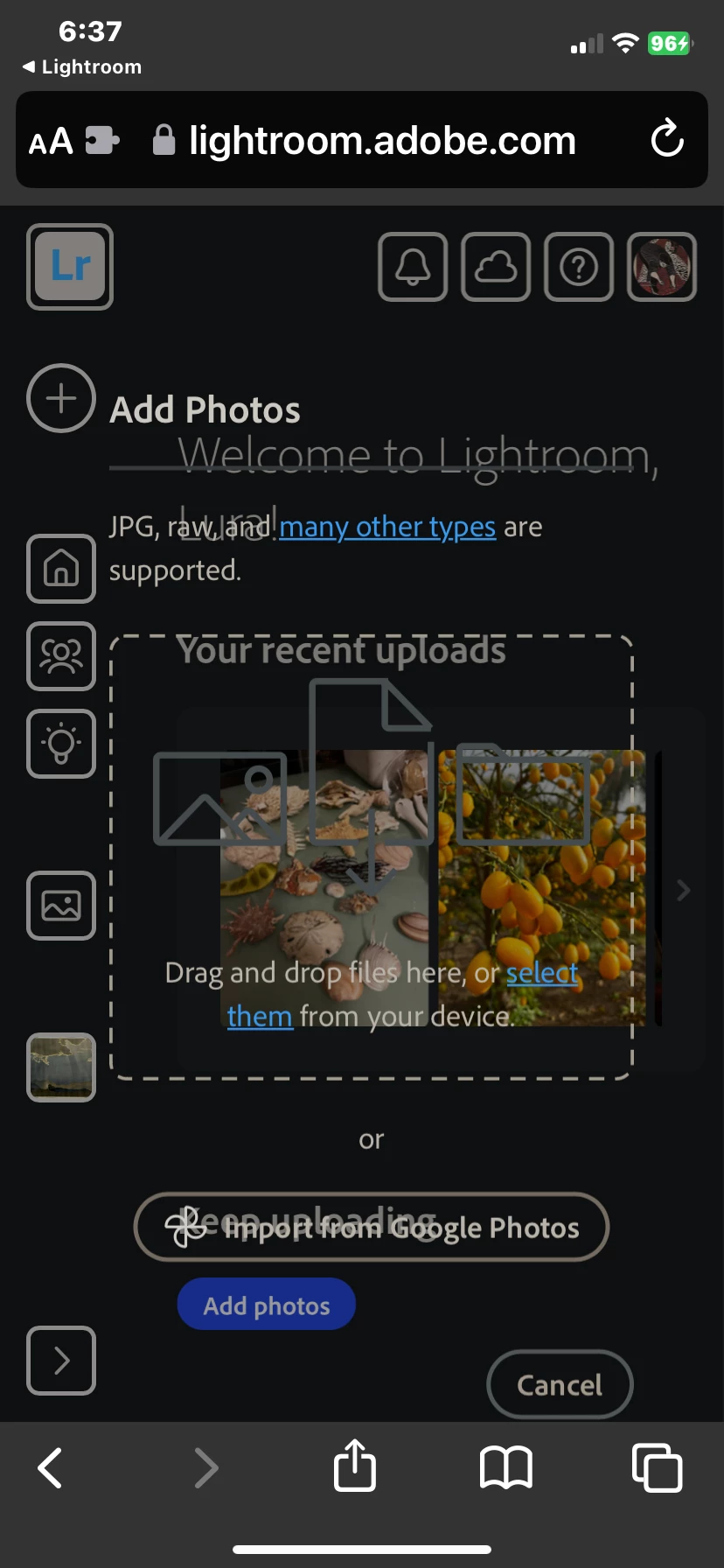Open the shared people section

61,656
